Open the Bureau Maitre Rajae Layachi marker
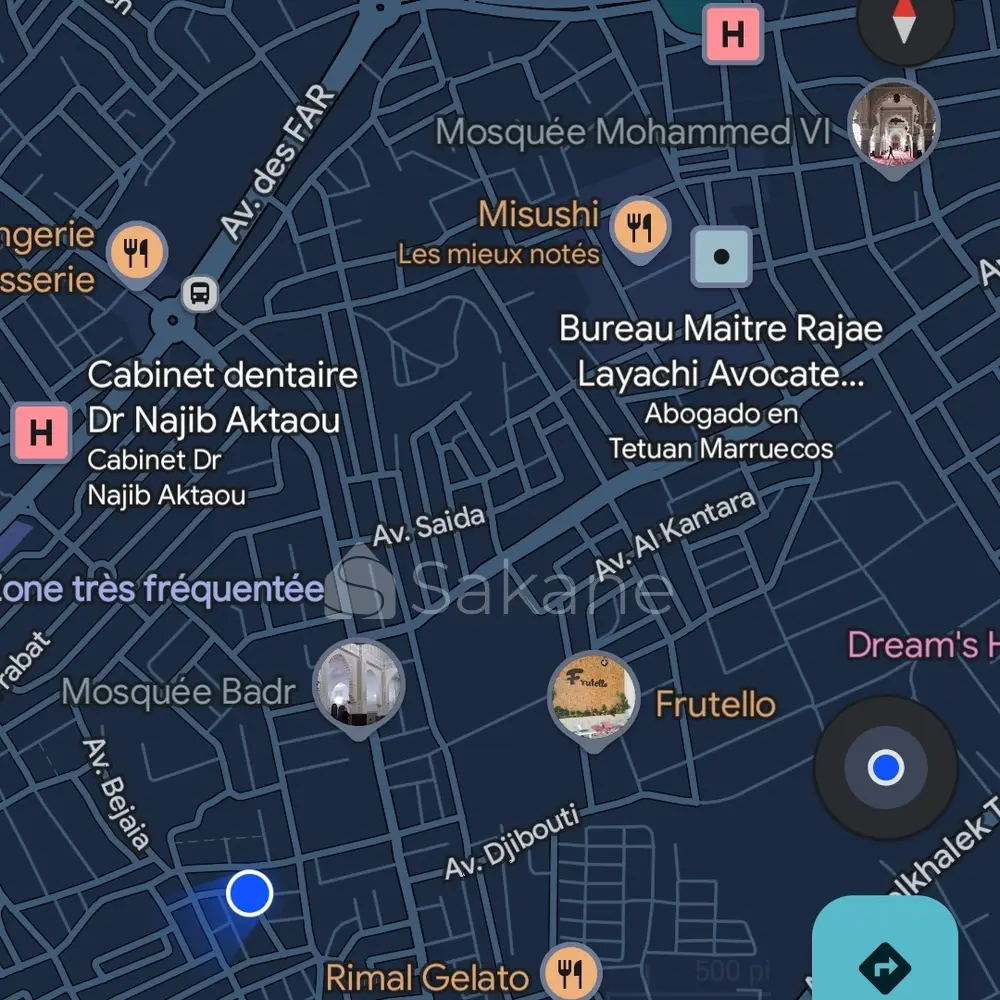The width and height of the screenshot is (1000, 1000). (x=721, y=256)
